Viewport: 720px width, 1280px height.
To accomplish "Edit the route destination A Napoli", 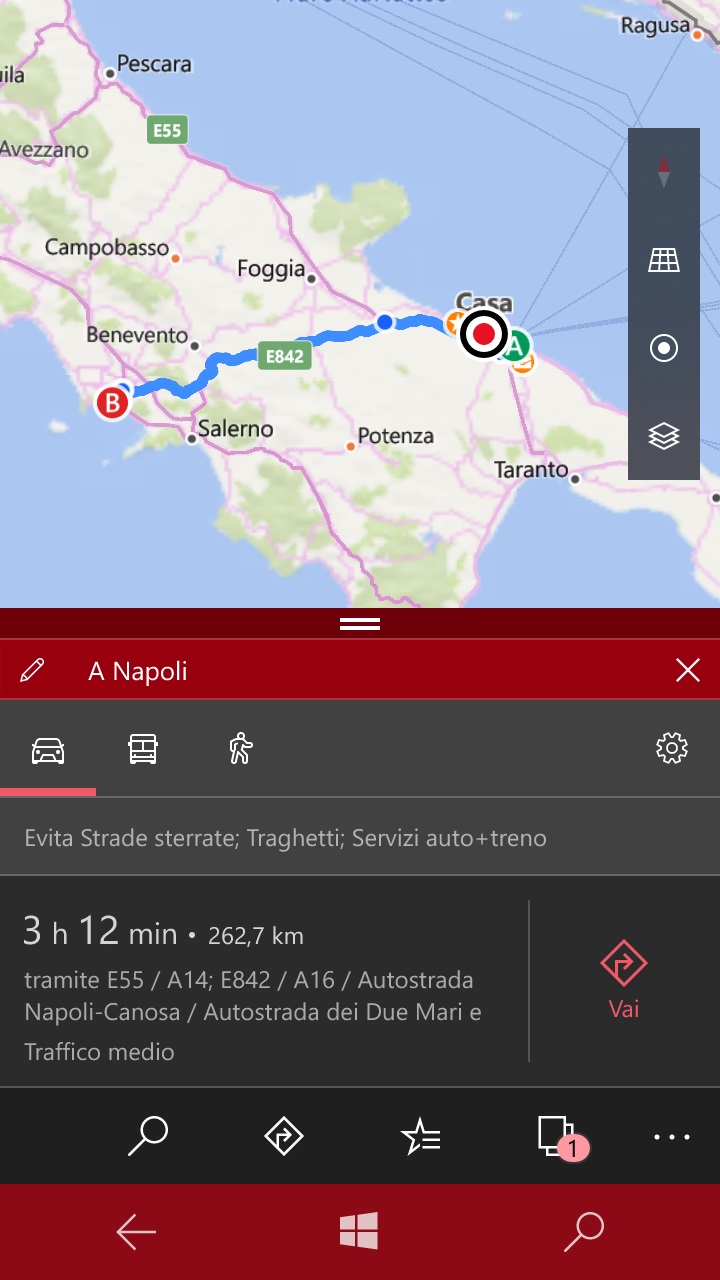I will 32,670.
